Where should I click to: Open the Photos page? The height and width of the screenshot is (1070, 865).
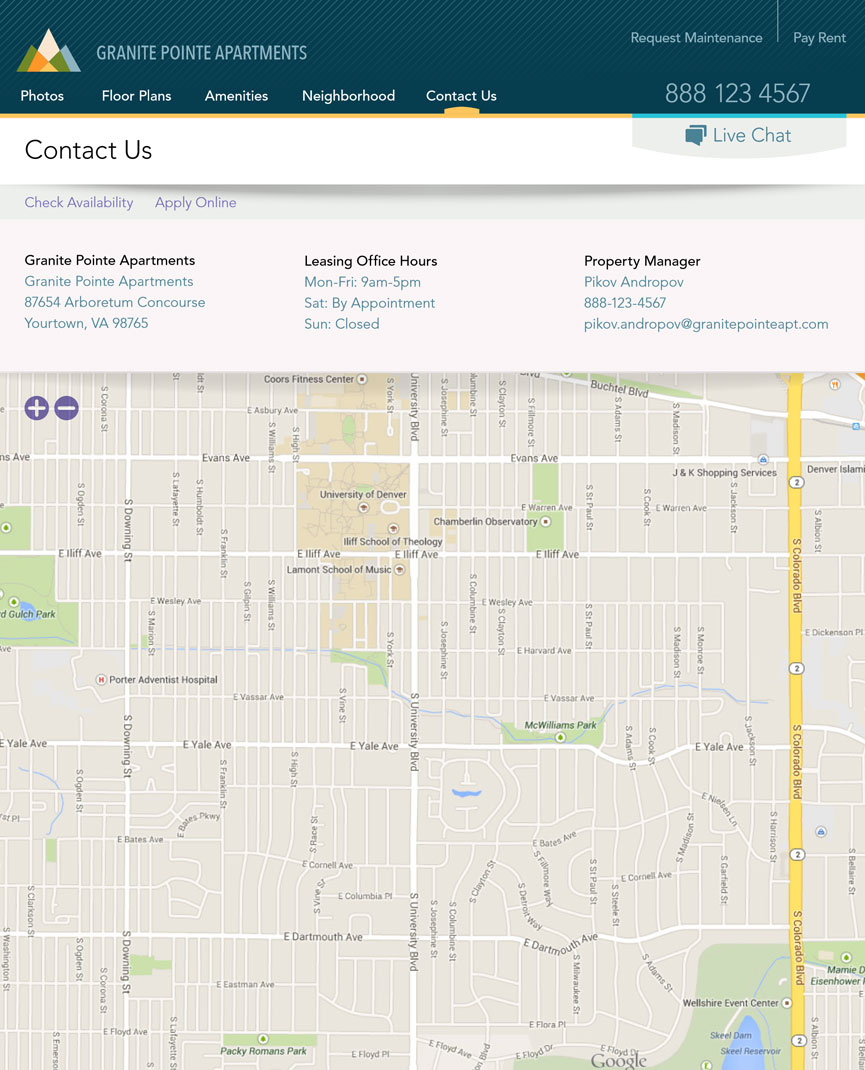42,96
